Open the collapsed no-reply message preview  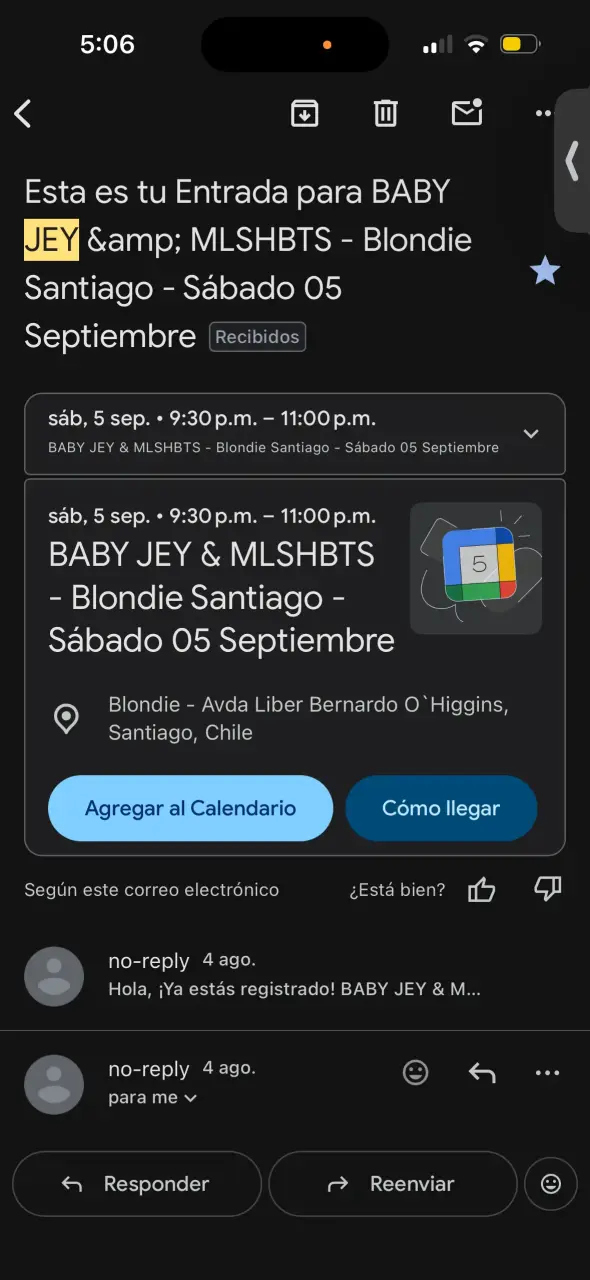coord(295,976)
